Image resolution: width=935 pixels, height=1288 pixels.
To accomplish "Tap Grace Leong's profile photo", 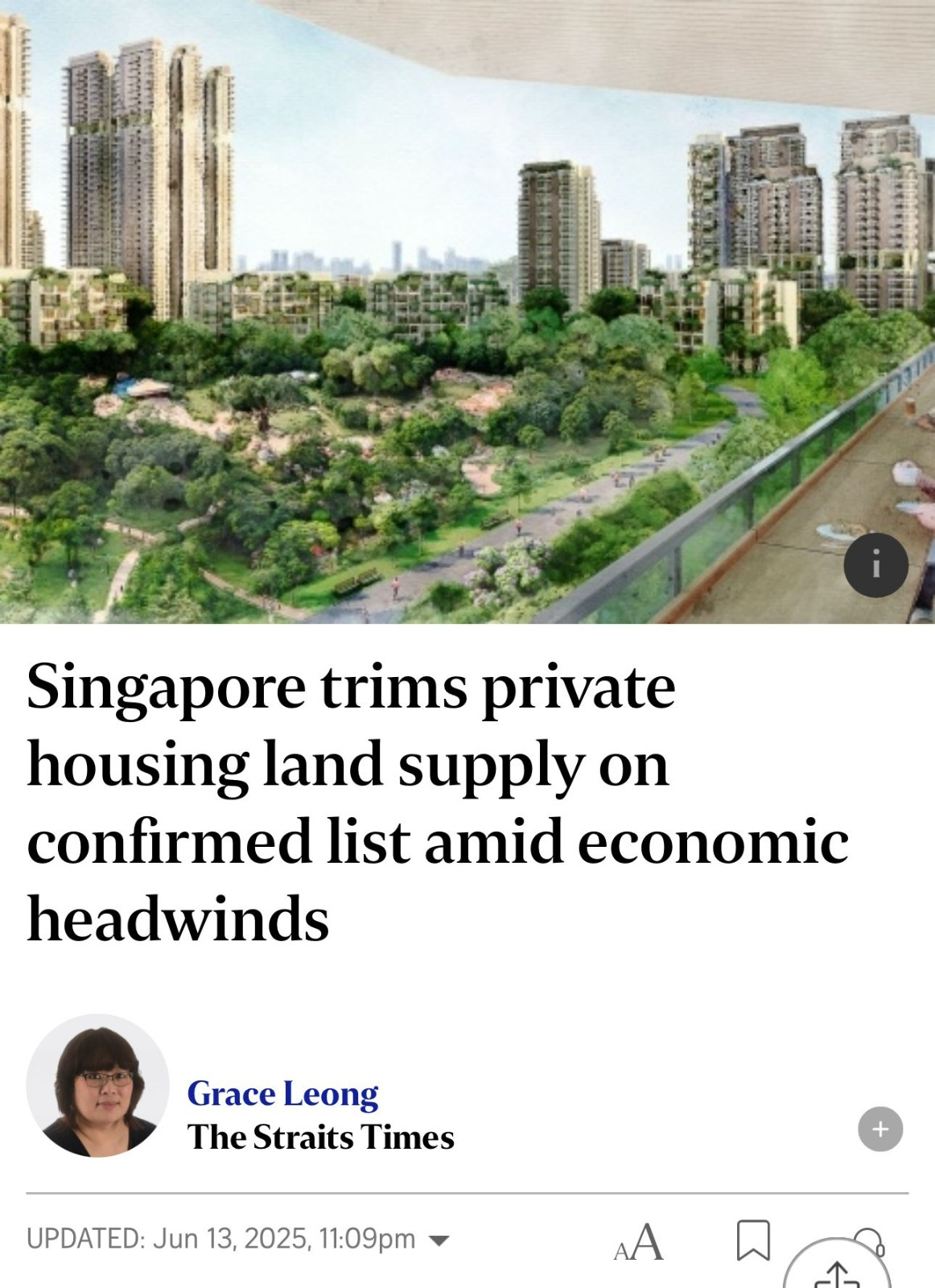I will (97, 1085).
